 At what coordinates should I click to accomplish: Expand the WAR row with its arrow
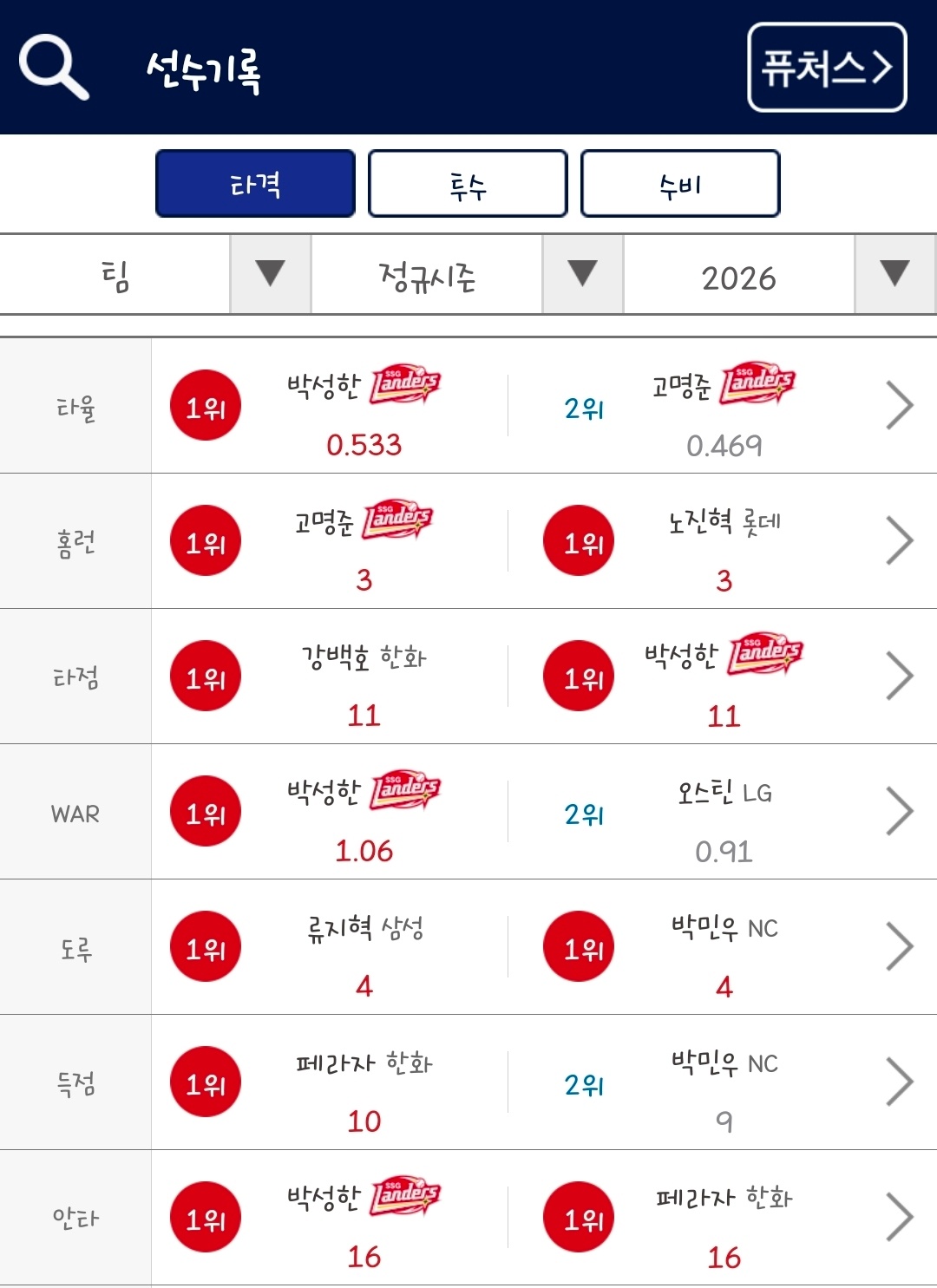click(x=900, y=811)
